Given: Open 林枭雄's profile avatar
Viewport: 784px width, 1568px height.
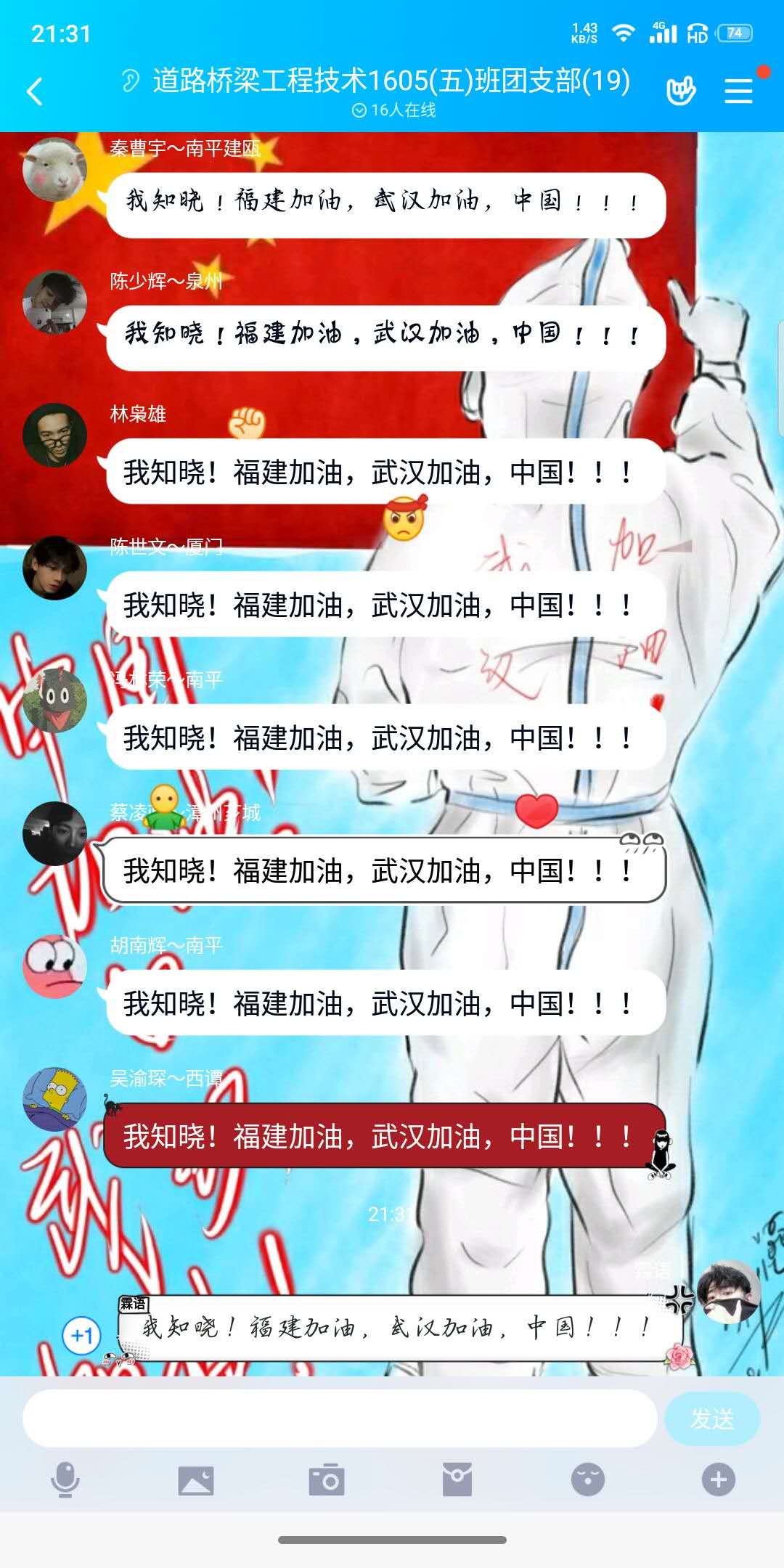Looking at the screenshot, I should point(54,435).
